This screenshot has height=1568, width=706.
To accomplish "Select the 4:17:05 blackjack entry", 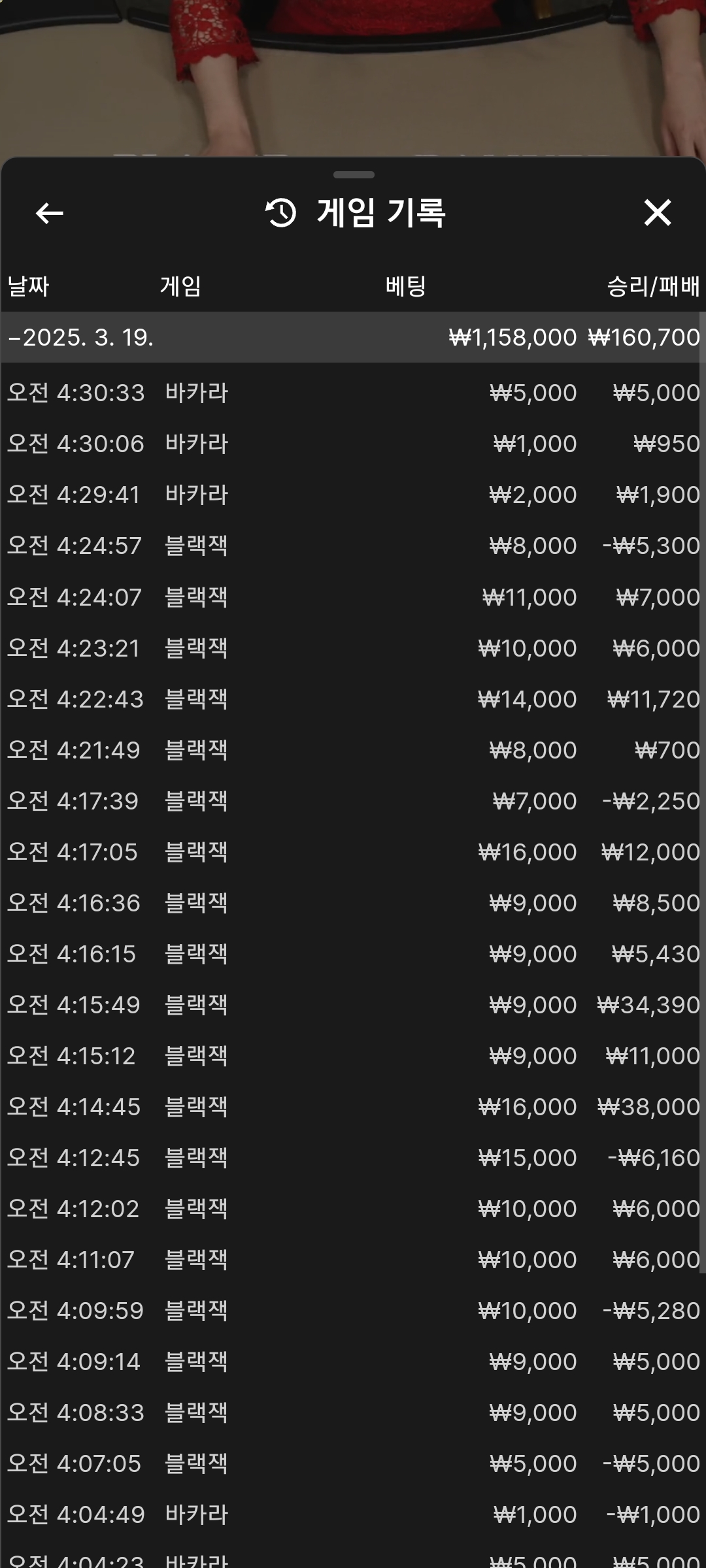I will click(x=353, y=852).
